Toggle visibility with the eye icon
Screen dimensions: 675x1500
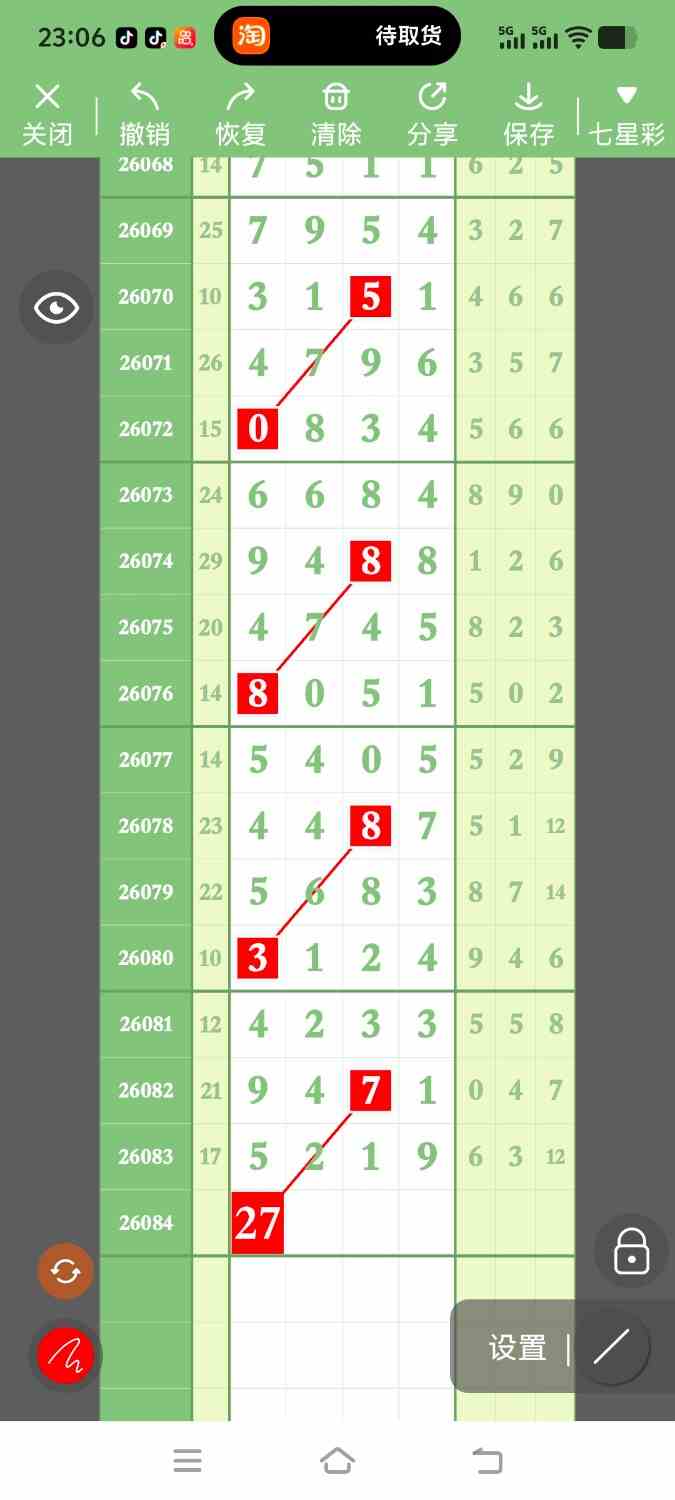point(56,307)
